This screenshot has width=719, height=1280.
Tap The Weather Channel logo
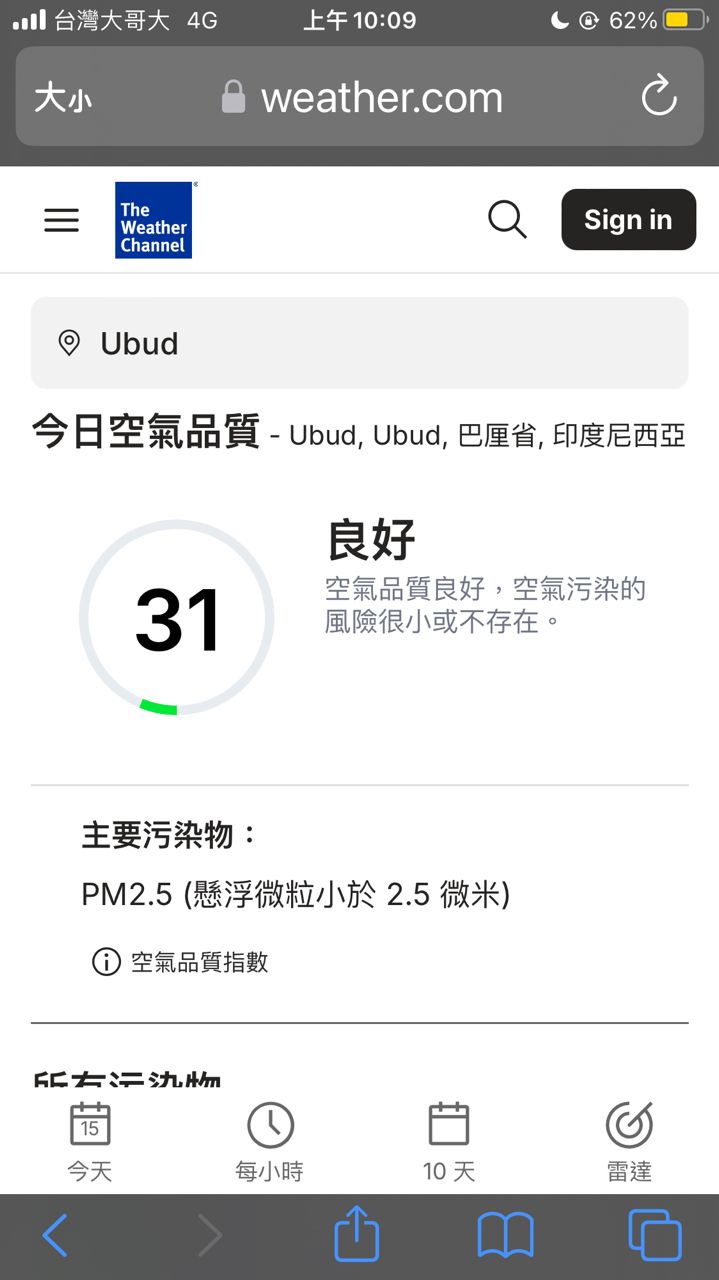pos(153,220)
